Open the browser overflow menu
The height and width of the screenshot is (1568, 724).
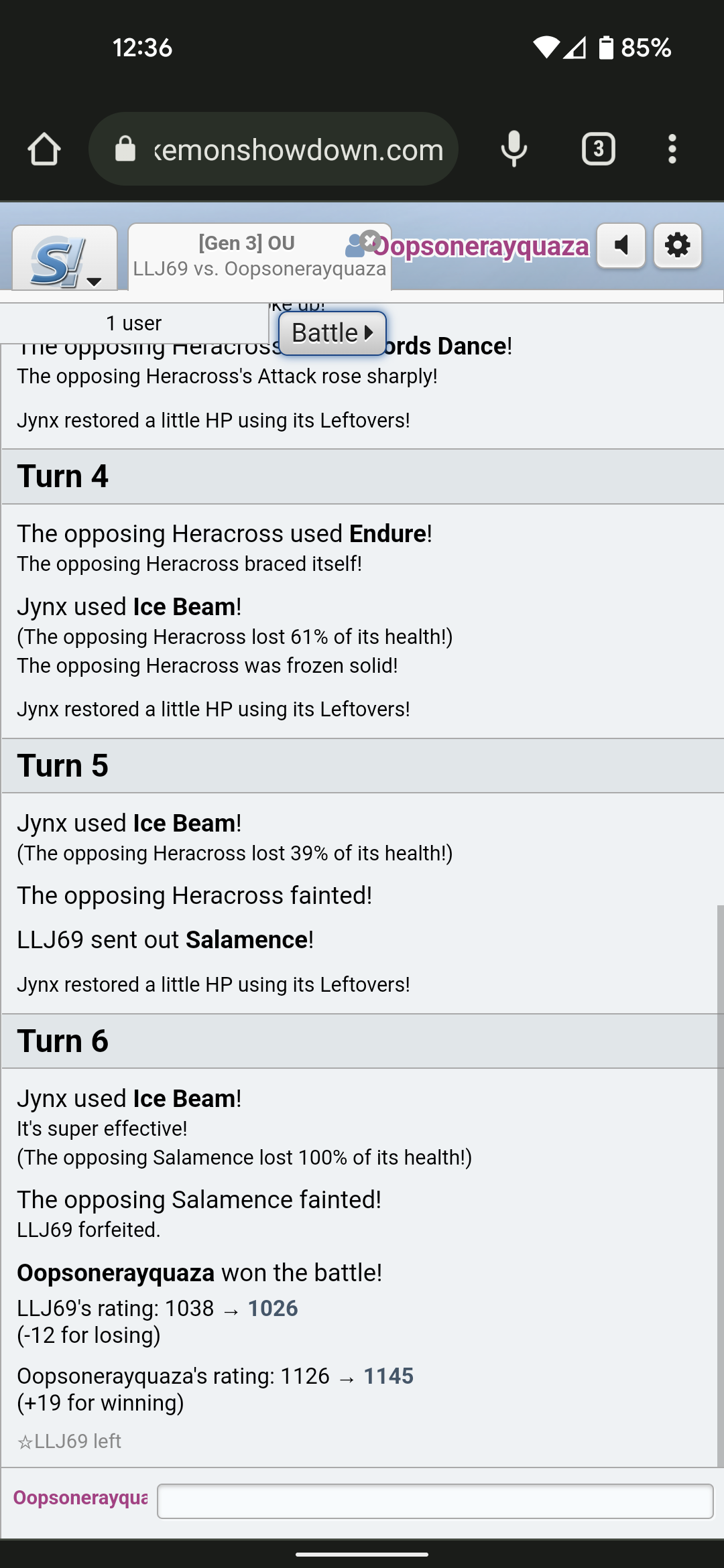point(672,149)
